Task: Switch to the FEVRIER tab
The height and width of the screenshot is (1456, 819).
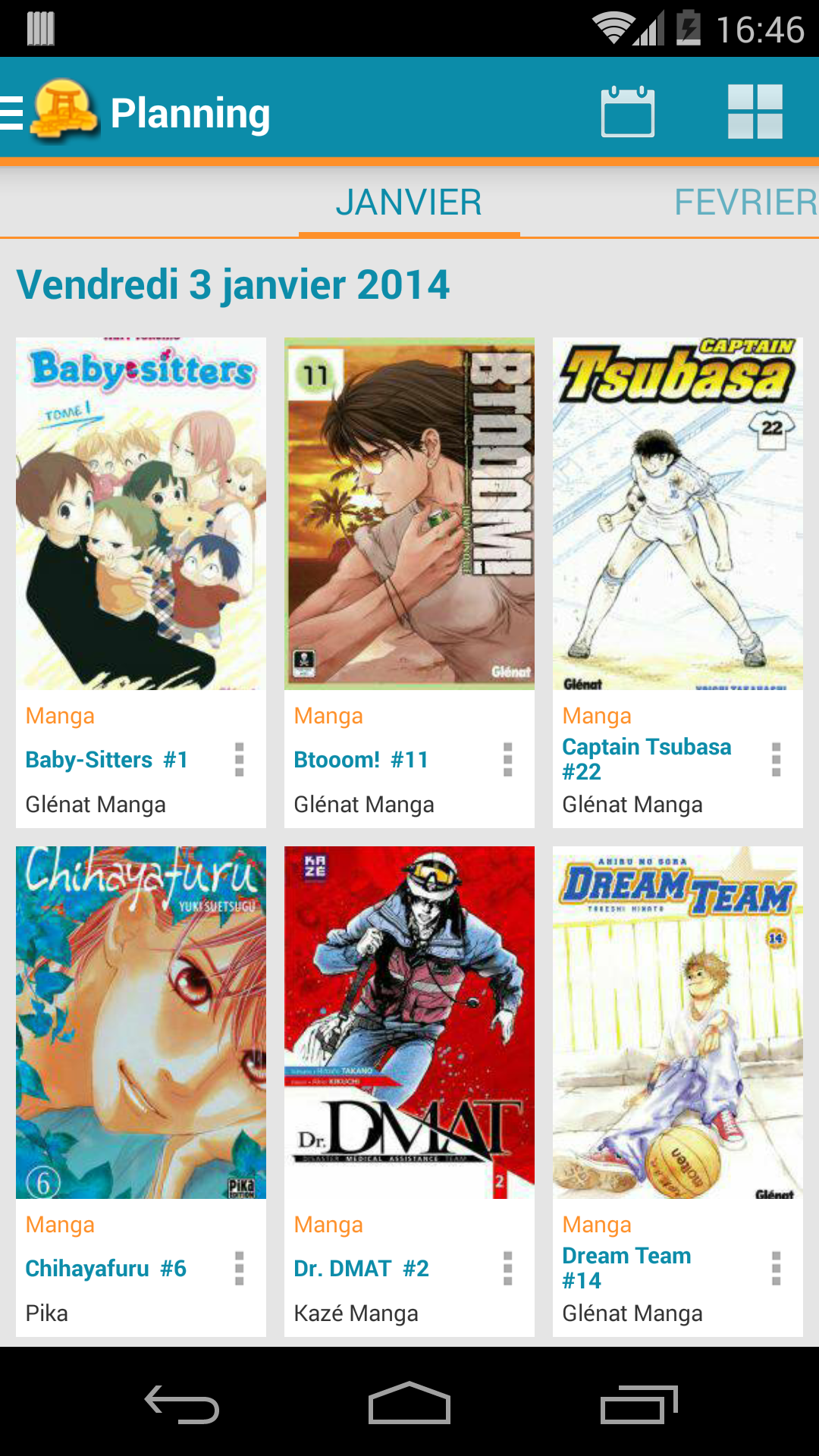Action: [745, 202]
